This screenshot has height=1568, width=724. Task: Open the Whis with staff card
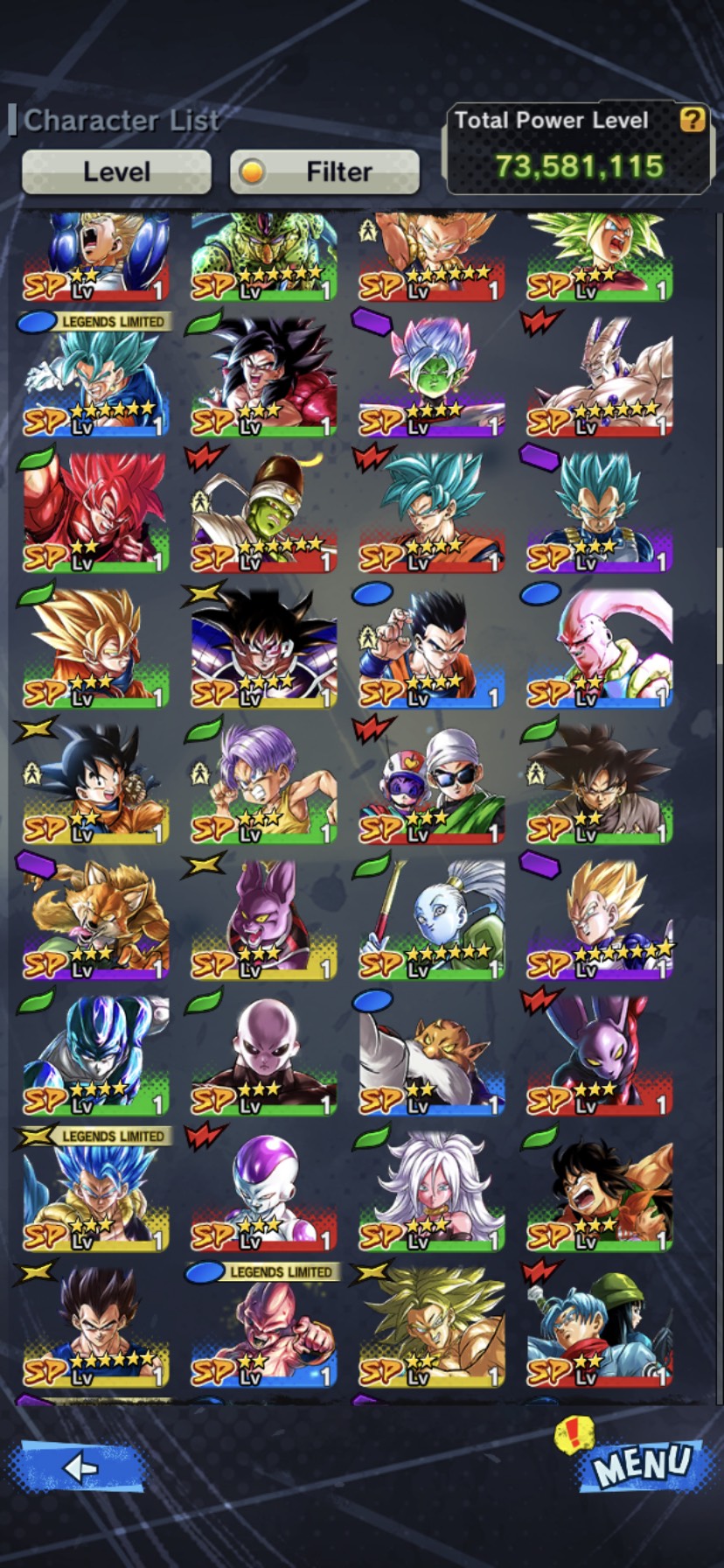pos(431,920)
